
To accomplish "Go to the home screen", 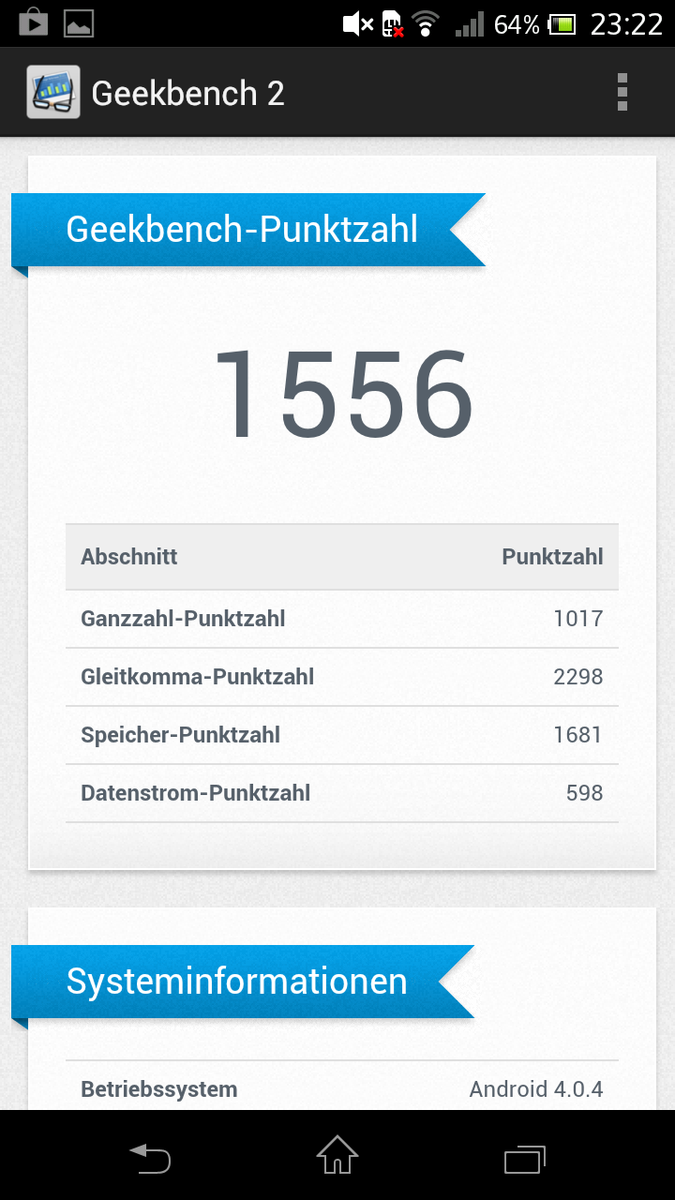I will coord(337,1156).
